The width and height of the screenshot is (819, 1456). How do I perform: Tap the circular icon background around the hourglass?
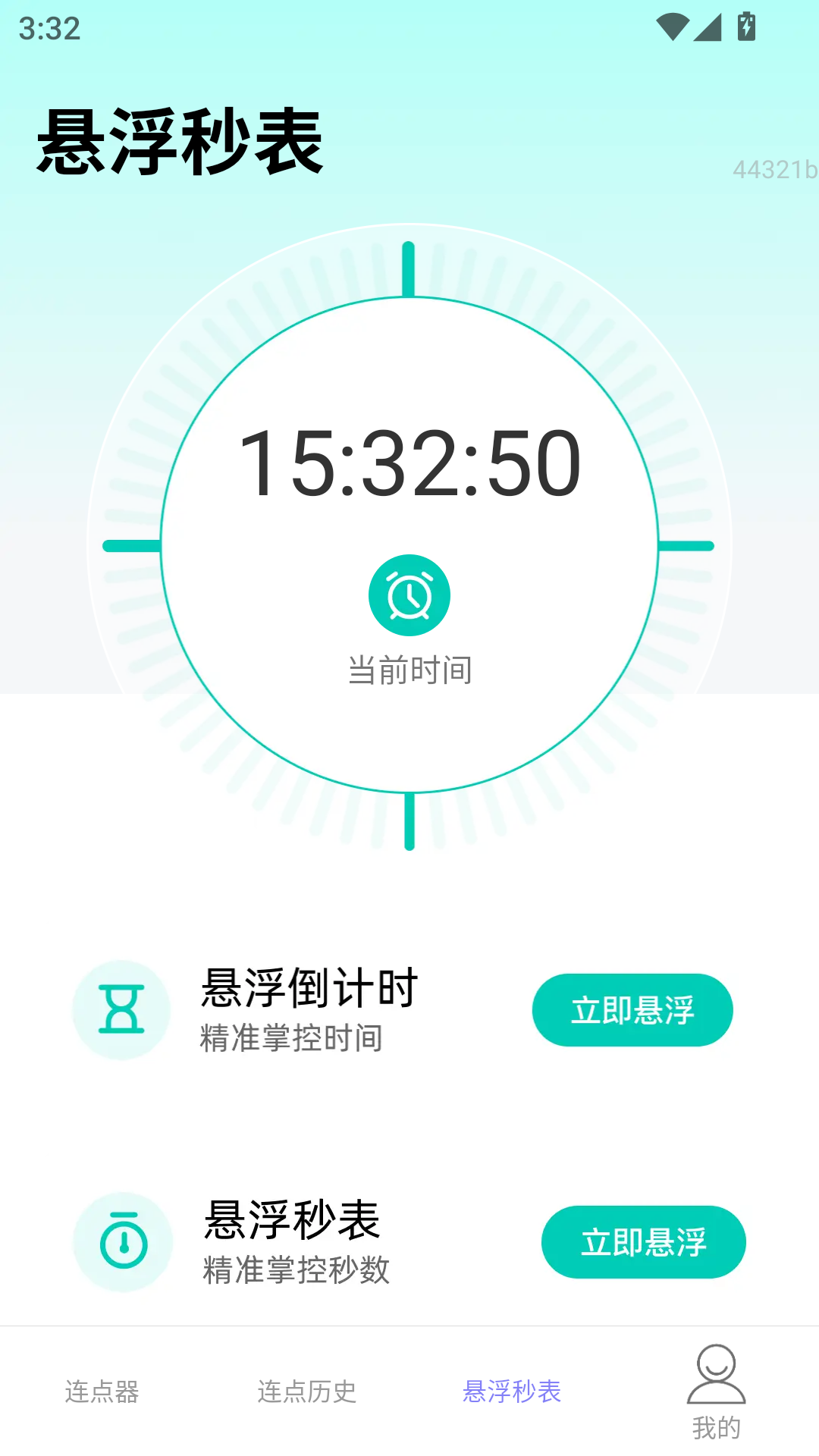coord(122,1010)
